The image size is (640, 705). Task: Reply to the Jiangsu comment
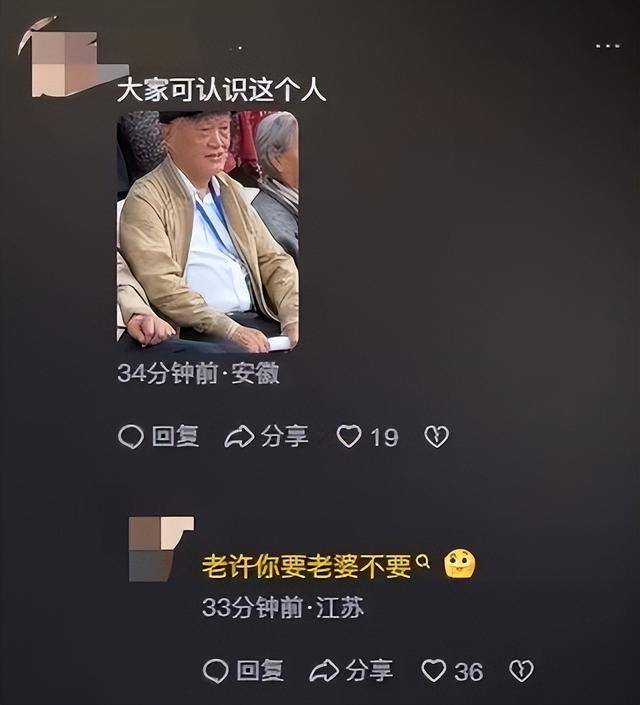coord(243,671)
